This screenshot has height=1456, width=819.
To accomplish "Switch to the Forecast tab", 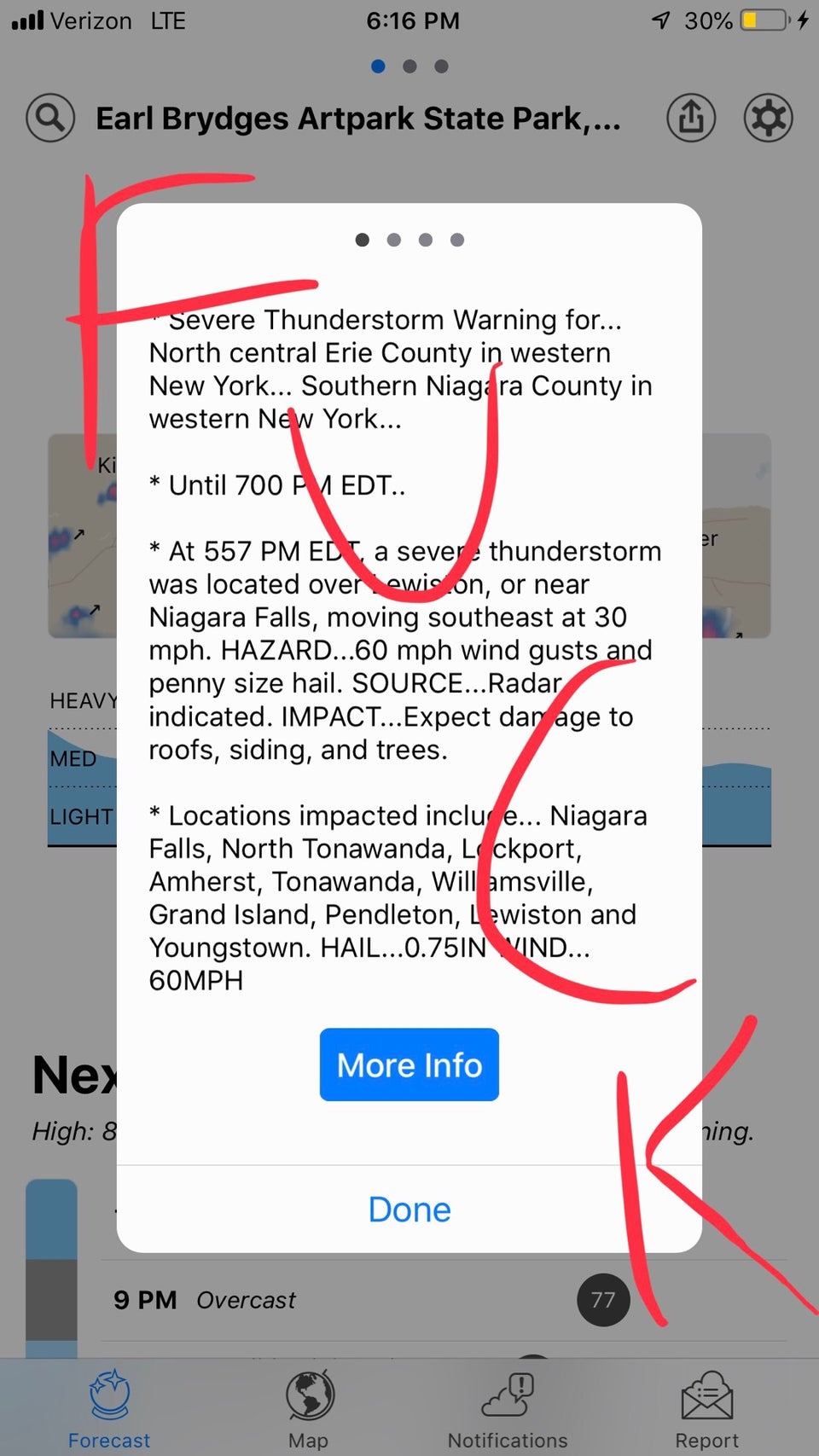I will pyautogui.click(x=109, y=1408).
